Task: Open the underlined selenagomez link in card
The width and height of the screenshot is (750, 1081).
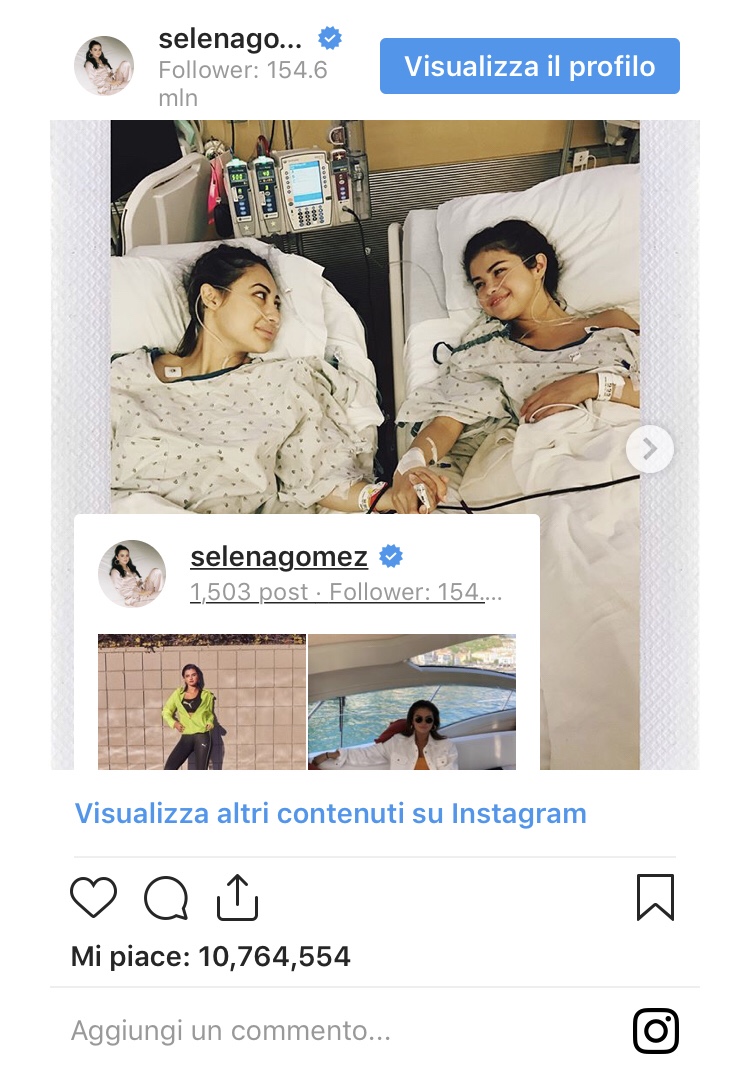Action: pos(279,557)
